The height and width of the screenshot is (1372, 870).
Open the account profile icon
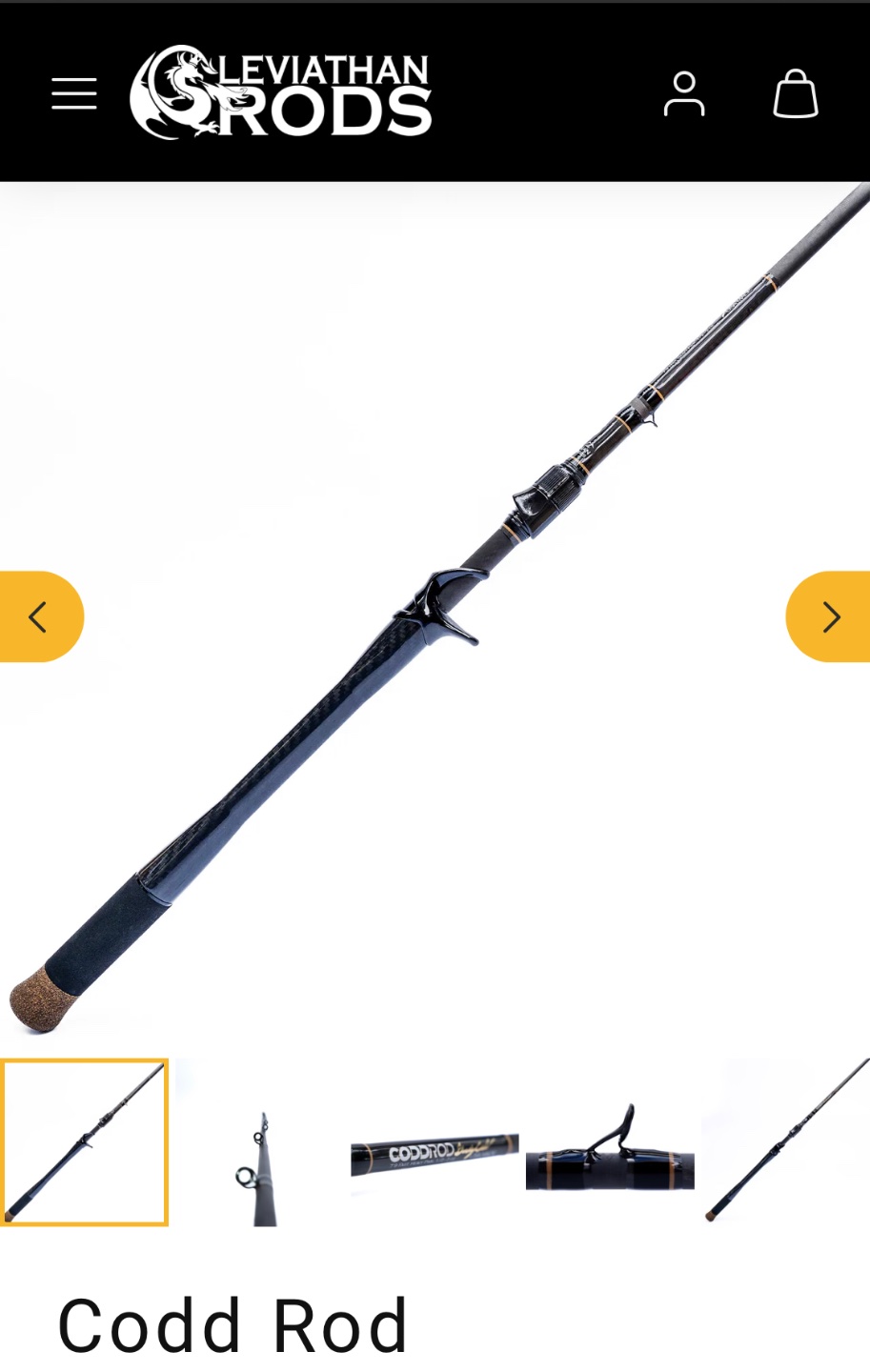(x=684, y=93)
